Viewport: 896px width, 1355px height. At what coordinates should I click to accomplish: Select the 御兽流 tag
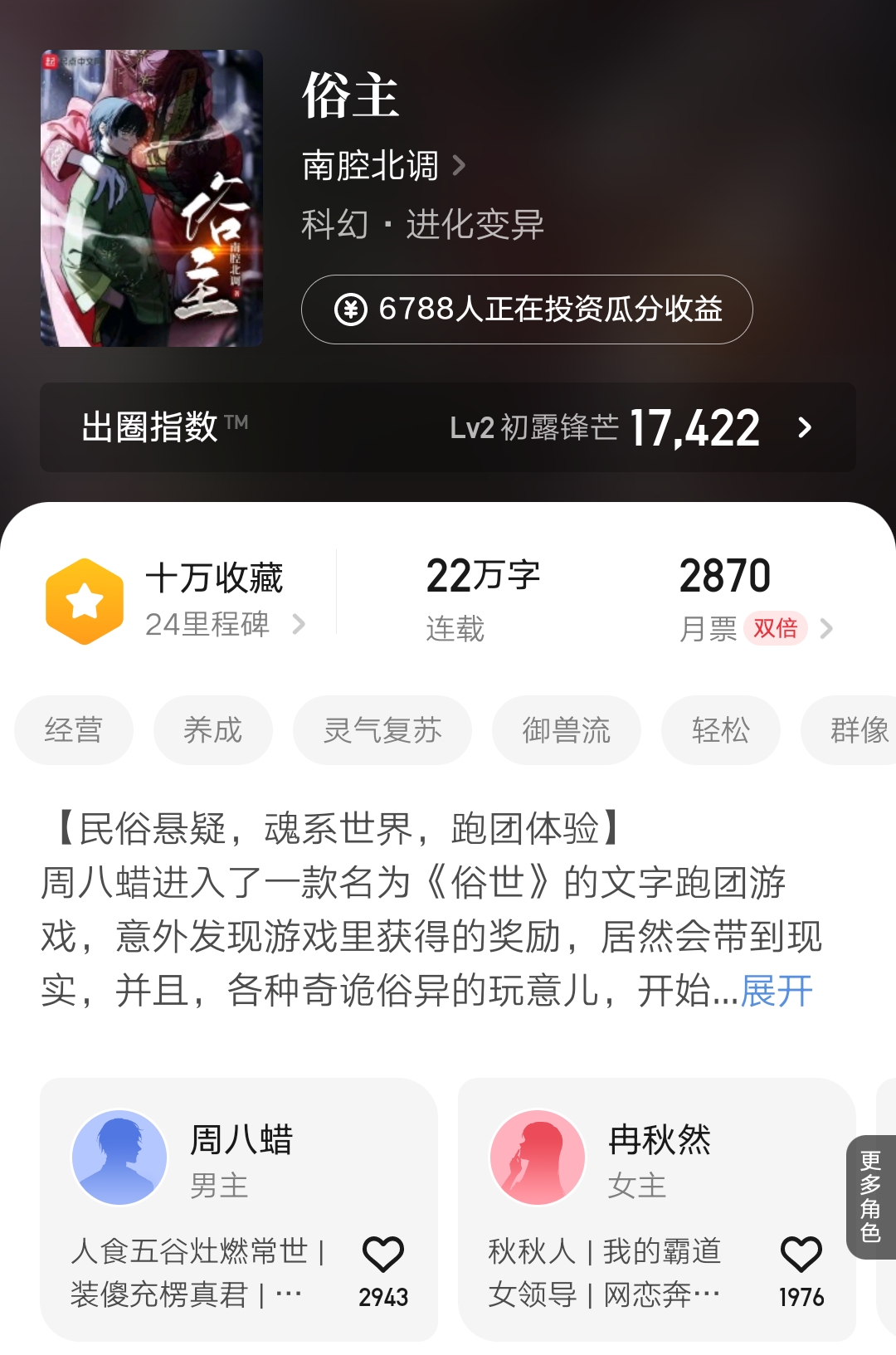click(566, 730)
